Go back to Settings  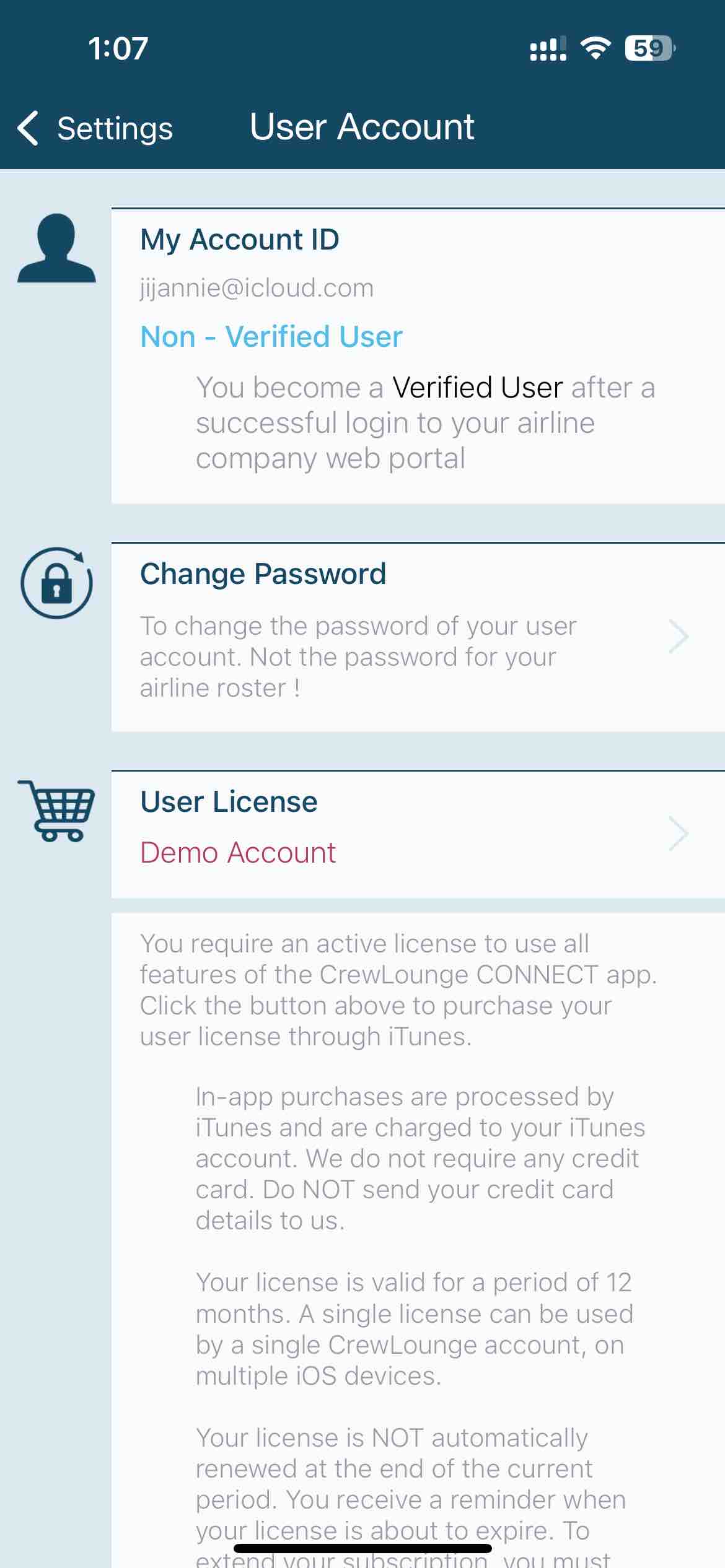(x=95, y=128)
